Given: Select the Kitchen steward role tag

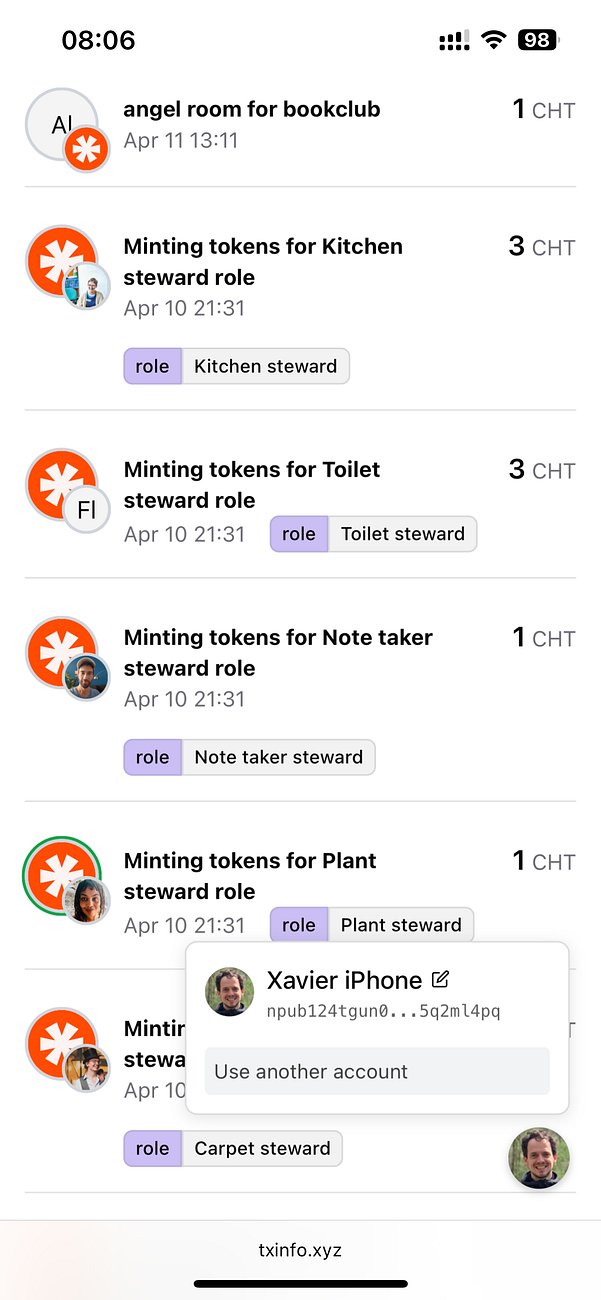Looking at the screenshot, I should coord(237,366).
